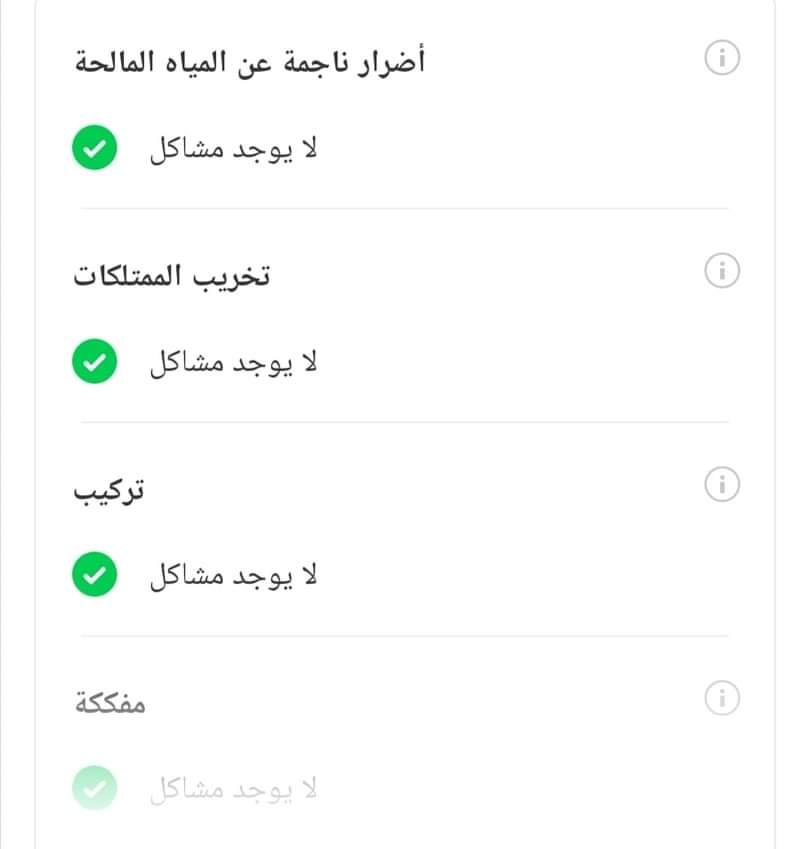Click the green checkmark under the salt water damage section
Viewport: 810px width, 849px height.
94,149
